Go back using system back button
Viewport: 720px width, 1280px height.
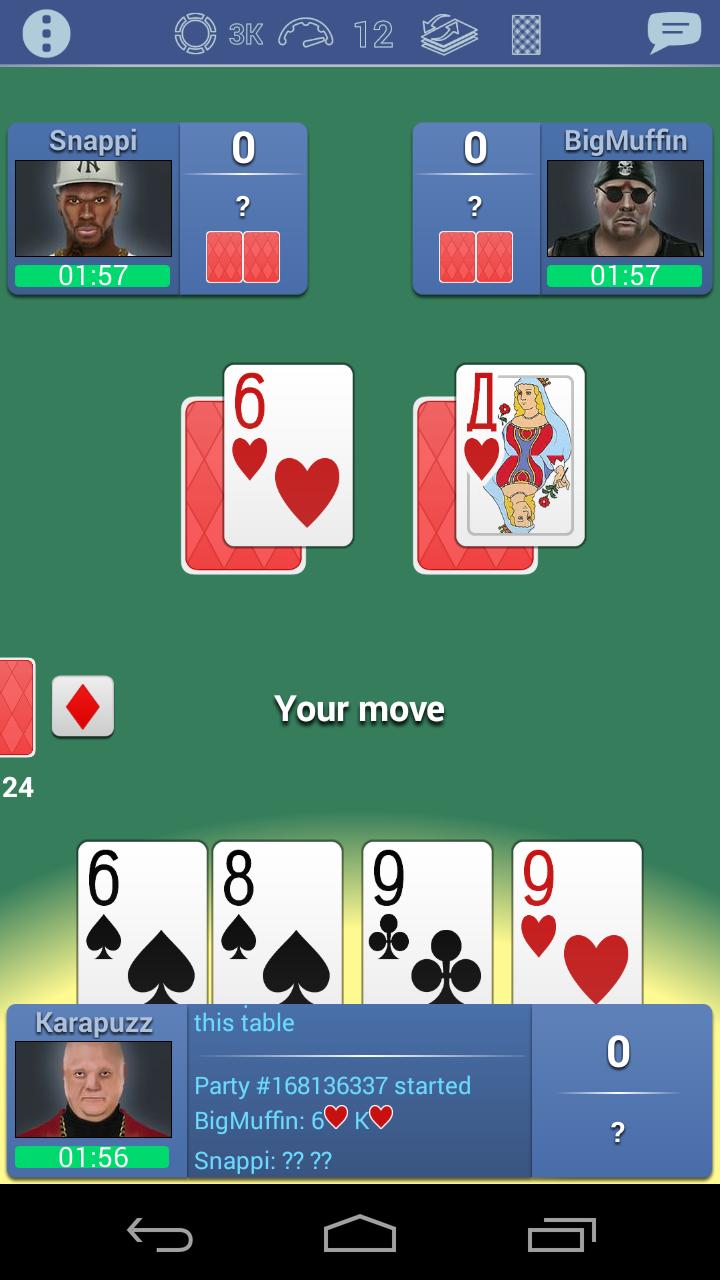(x=160, y=1234)
